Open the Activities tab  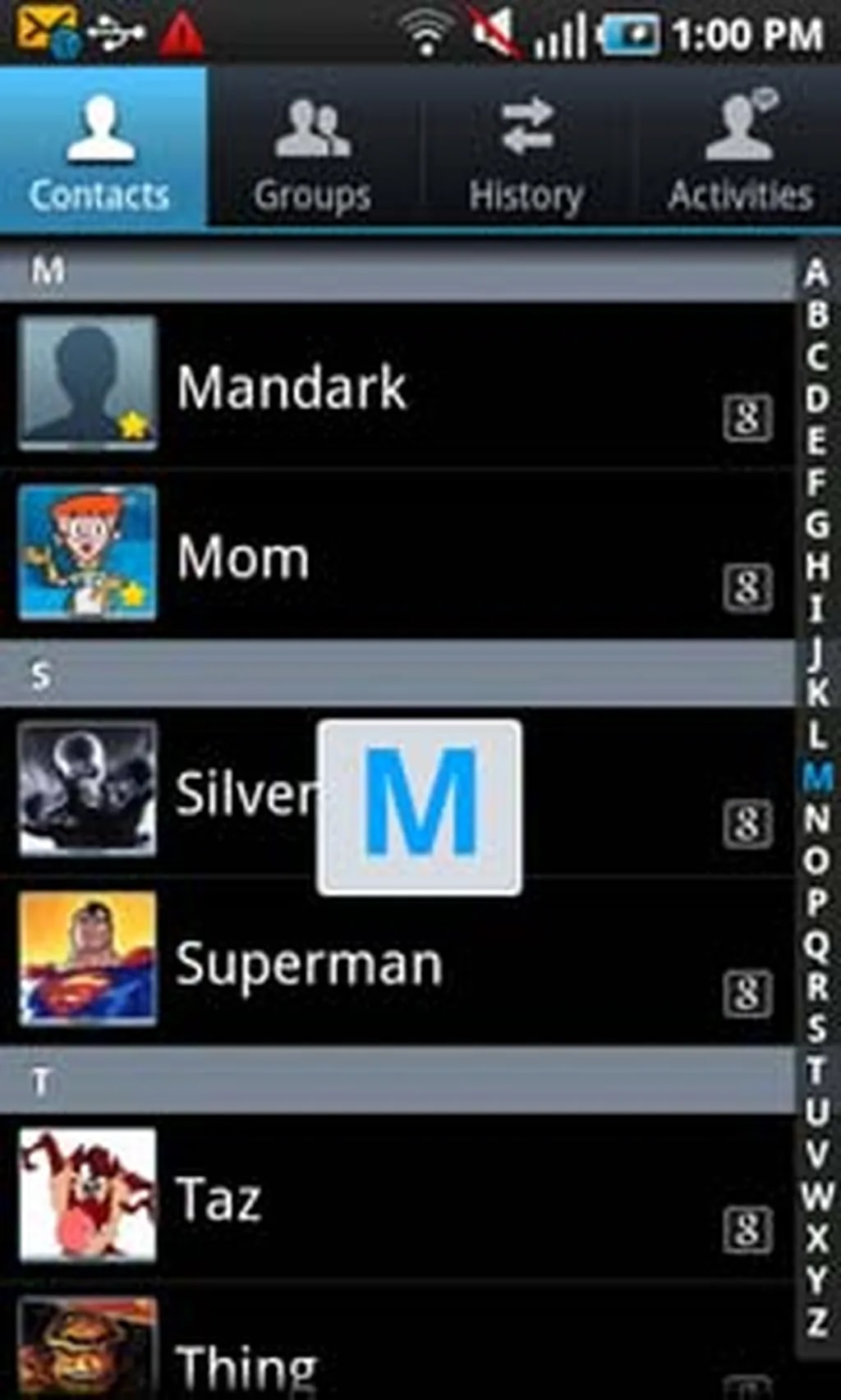click(739, 149)
